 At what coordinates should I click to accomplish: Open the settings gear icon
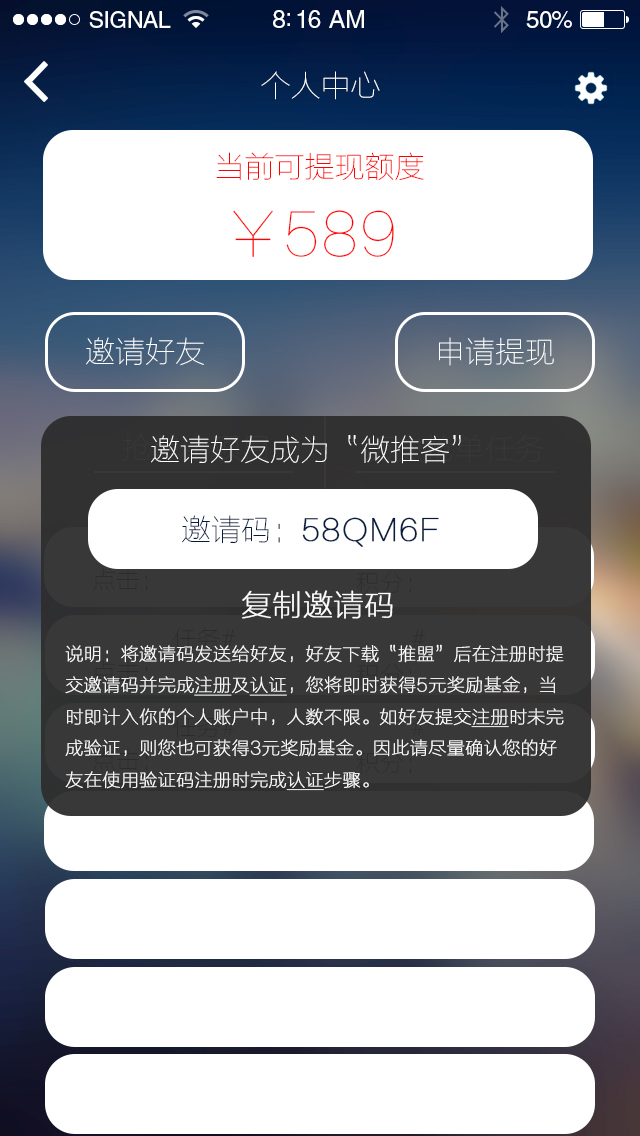coord(590,88)
